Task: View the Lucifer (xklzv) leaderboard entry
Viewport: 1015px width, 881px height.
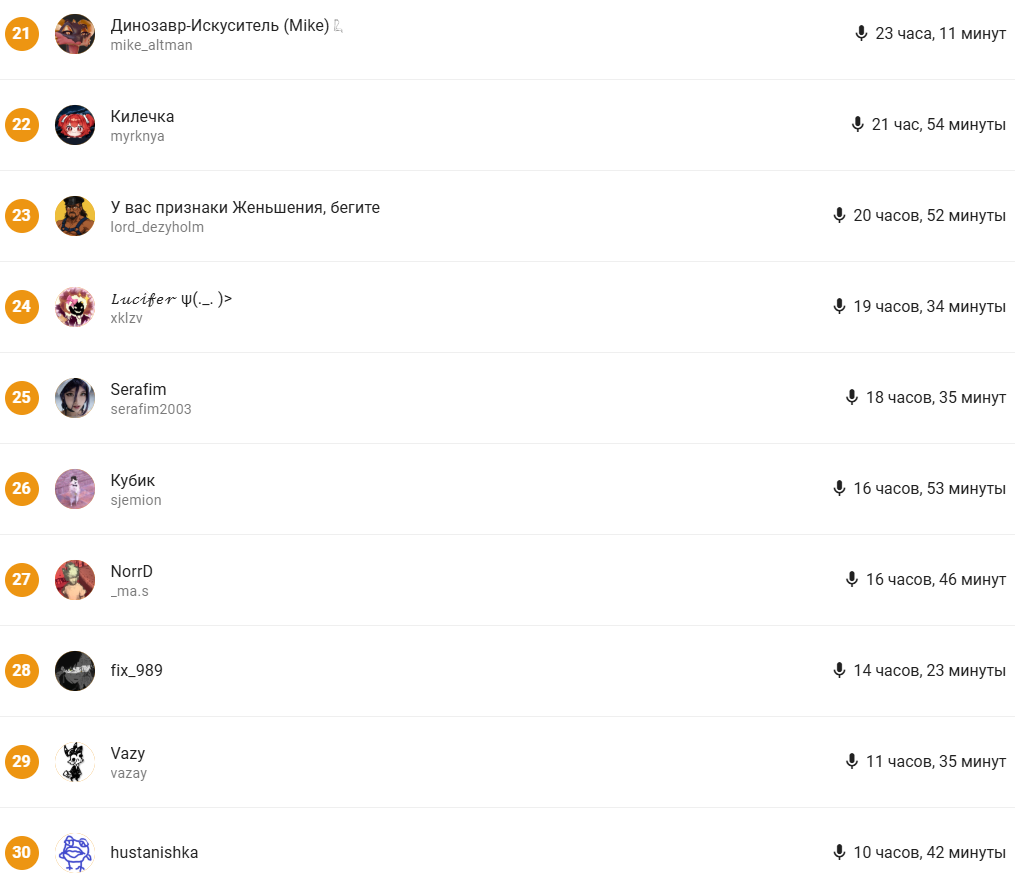Action: pyautogui.click(x=170, y=299)
